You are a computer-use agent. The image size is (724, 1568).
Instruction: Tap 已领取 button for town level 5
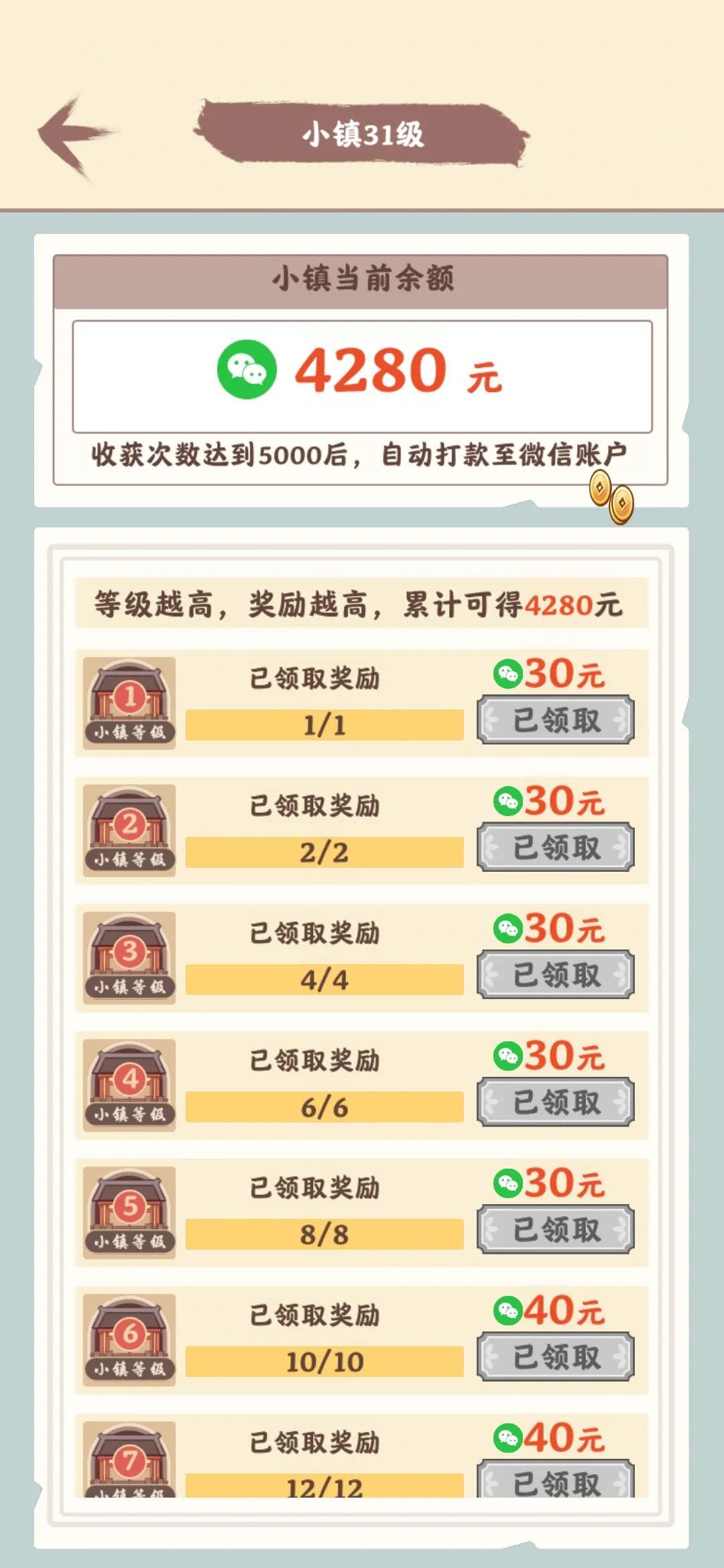click(556, 1230)
